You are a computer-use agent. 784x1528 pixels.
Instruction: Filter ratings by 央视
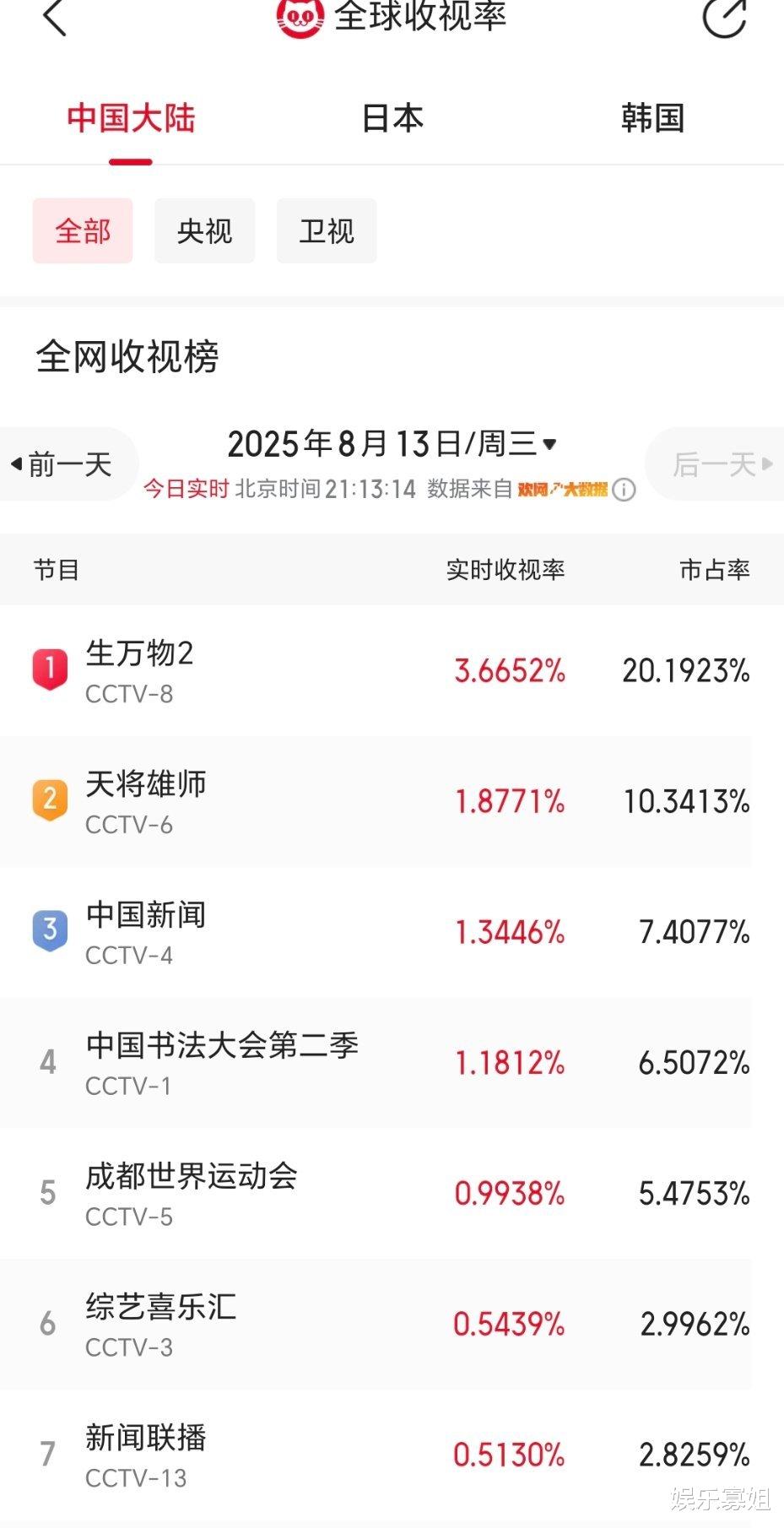point(204,231)
